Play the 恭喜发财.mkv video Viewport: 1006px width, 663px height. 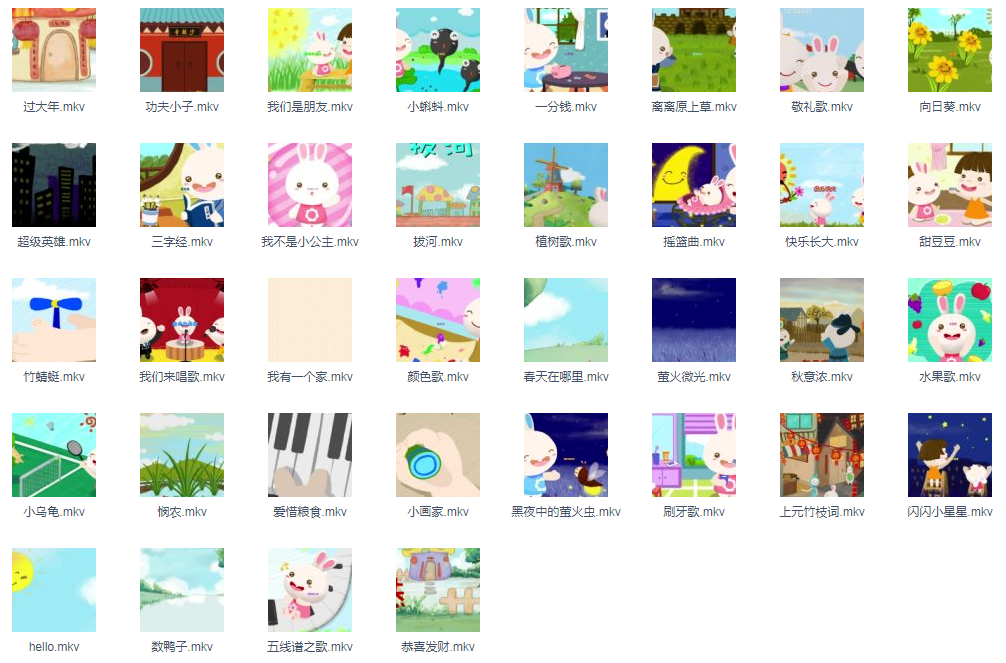pos(438,590)
